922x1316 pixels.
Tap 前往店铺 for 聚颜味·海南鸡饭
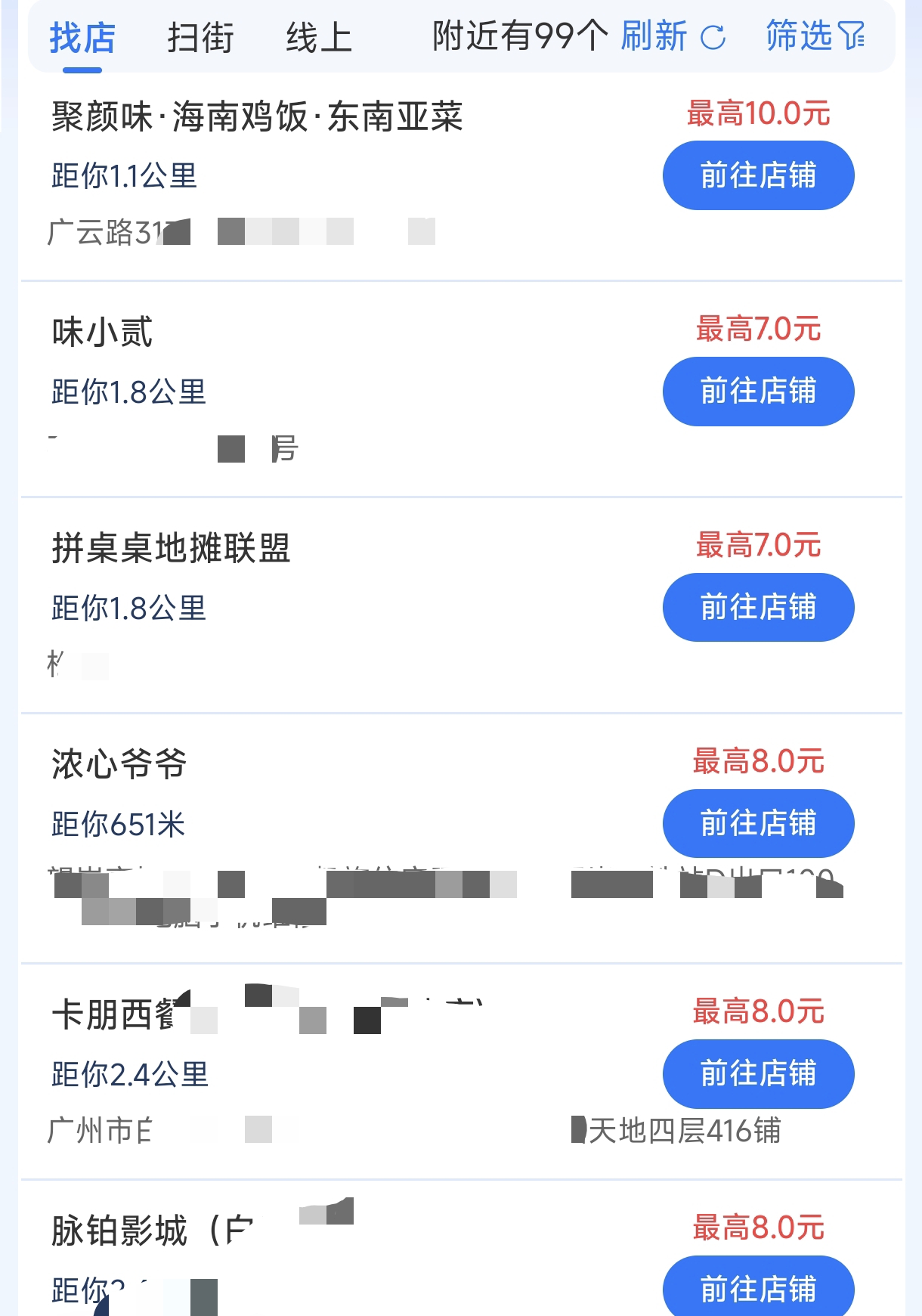coord(757,175)
